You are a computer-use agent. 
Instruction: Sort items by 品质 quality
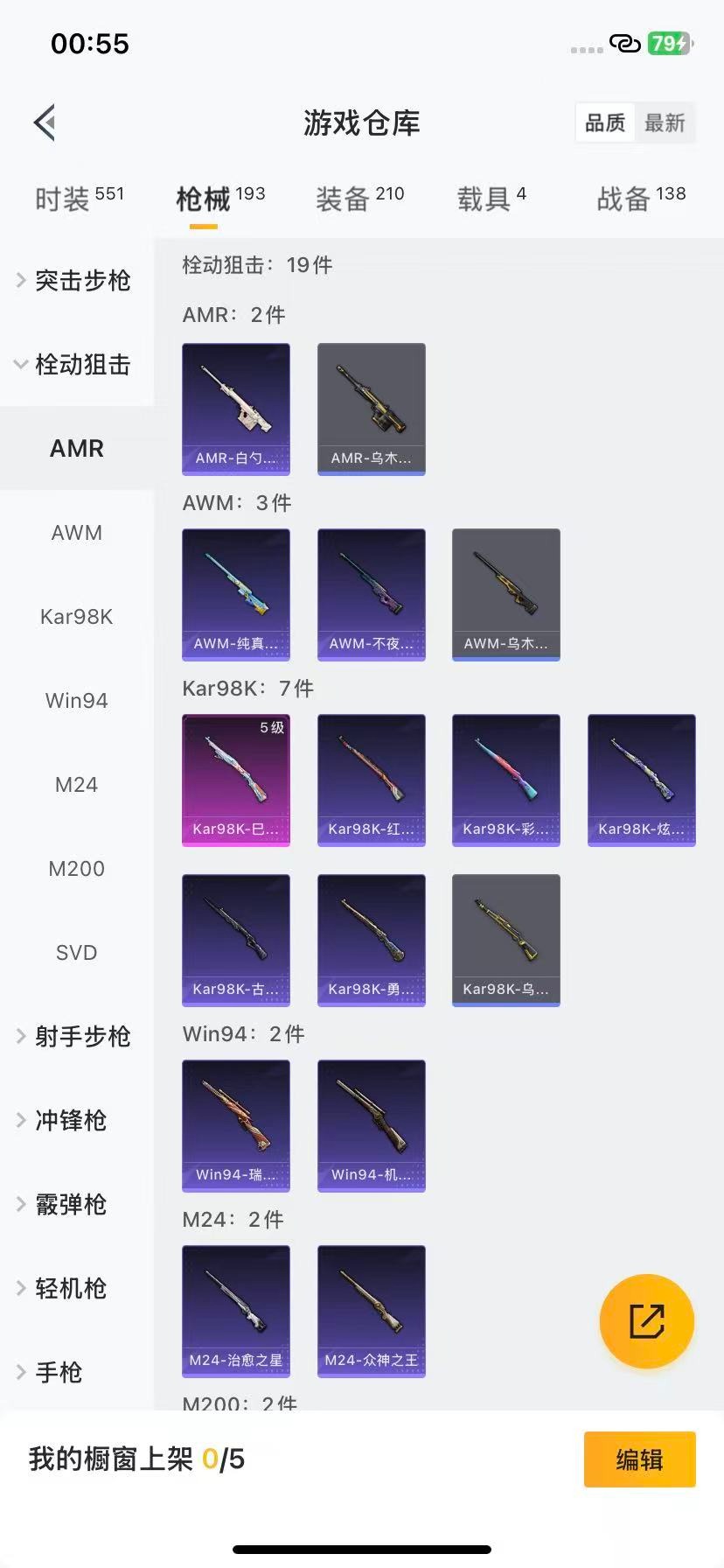[605, 122]
